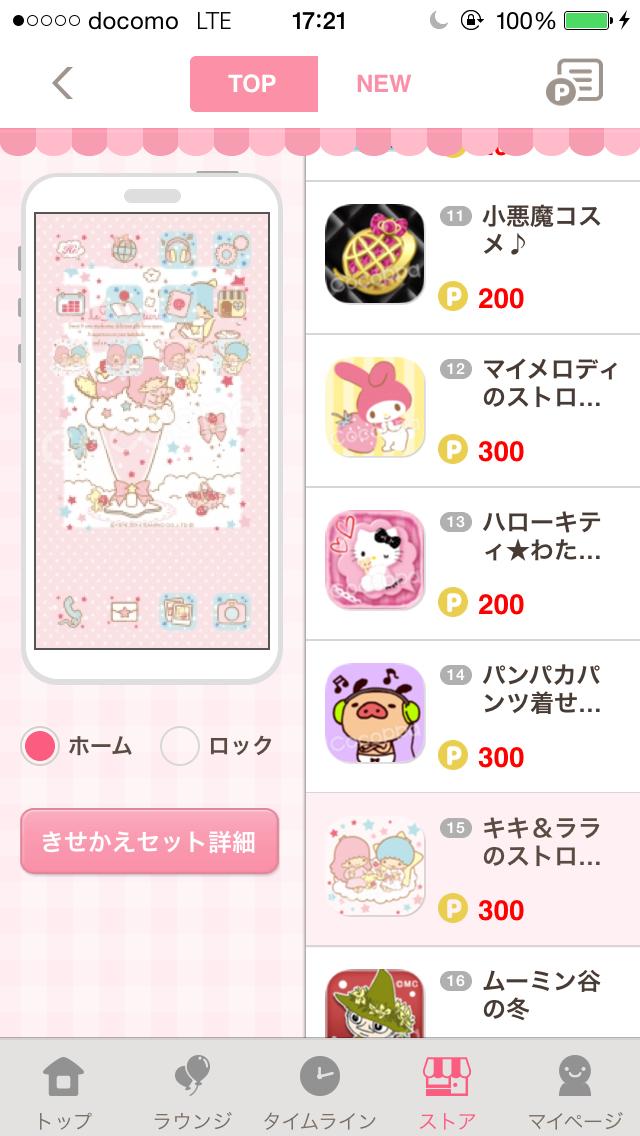Select the ロック preview option

[x=180, y=746]
